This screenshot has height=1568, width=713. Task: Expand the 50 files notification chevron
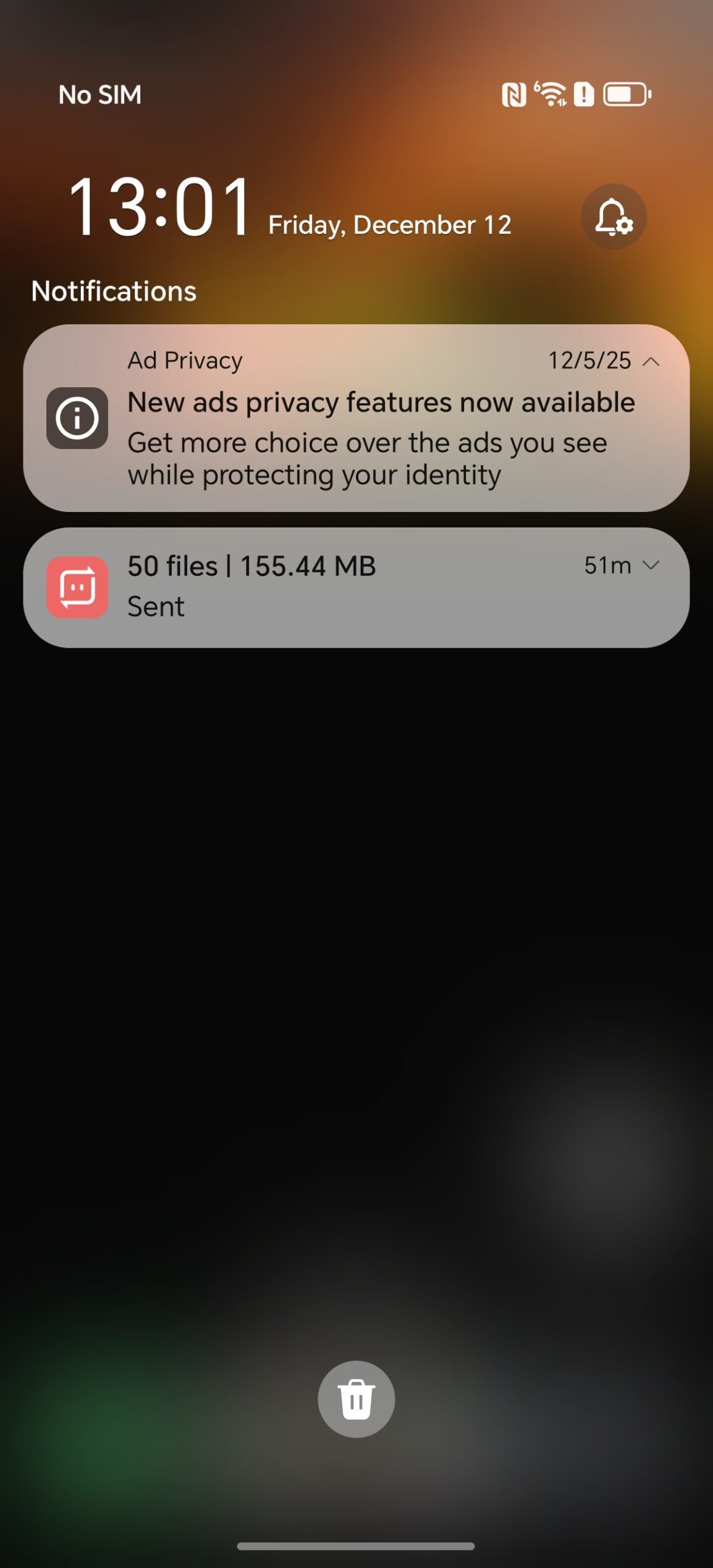tap(651, 565)
